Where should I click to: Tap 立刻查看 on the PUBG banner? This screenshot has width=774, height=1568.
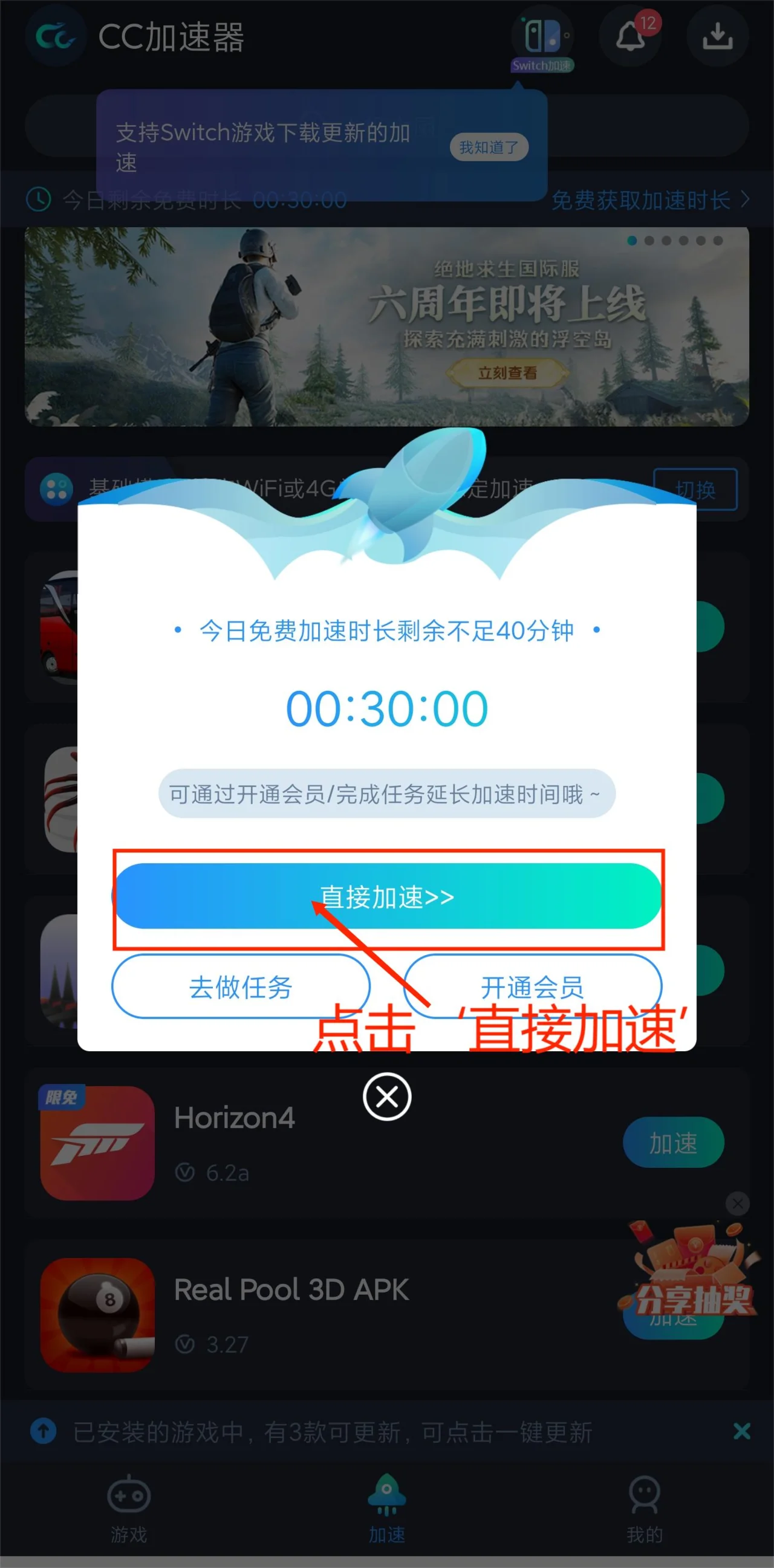point(507,372)
